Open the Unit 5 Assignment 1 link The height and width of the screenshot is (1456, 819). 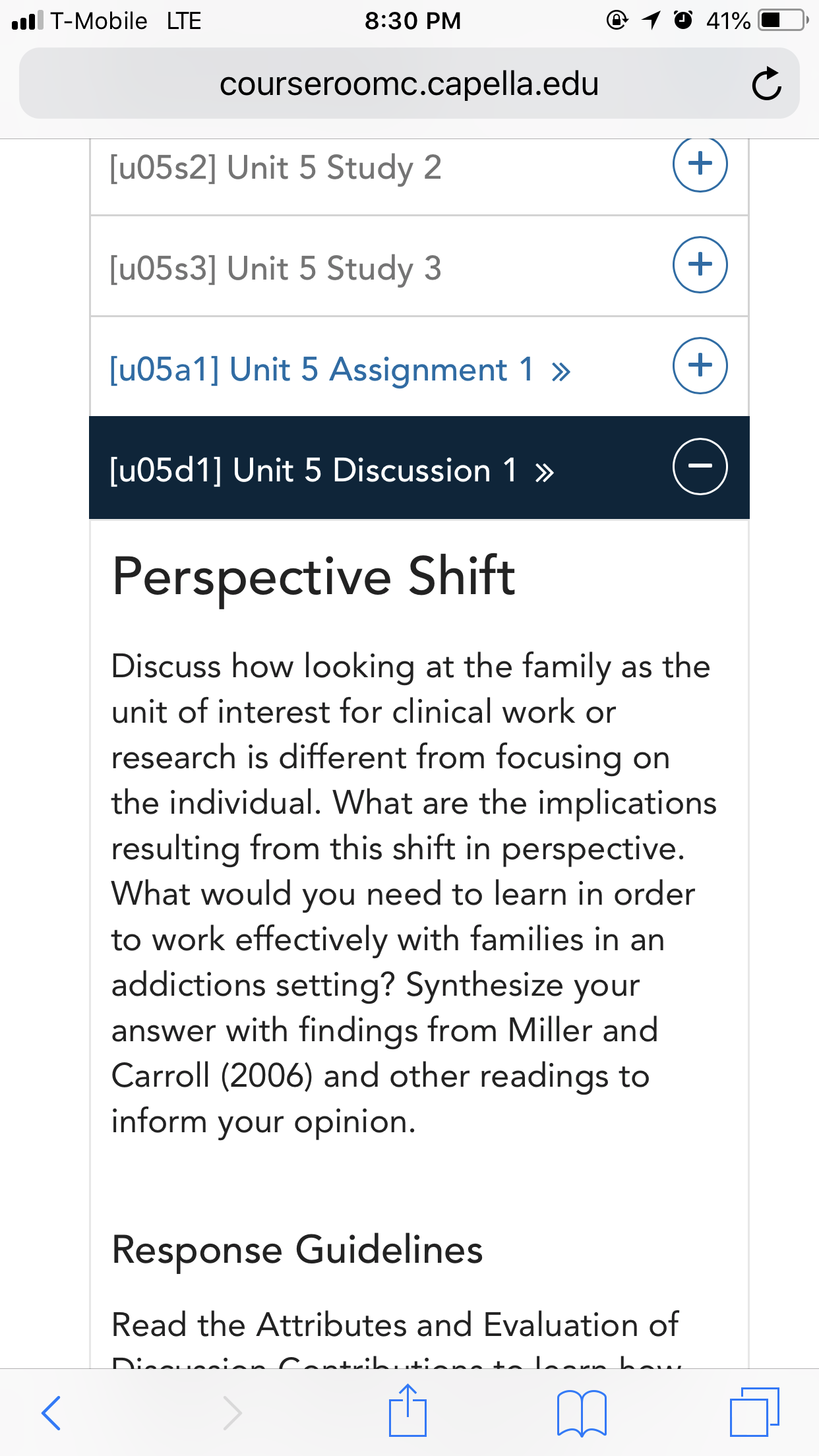click(340, 369)
